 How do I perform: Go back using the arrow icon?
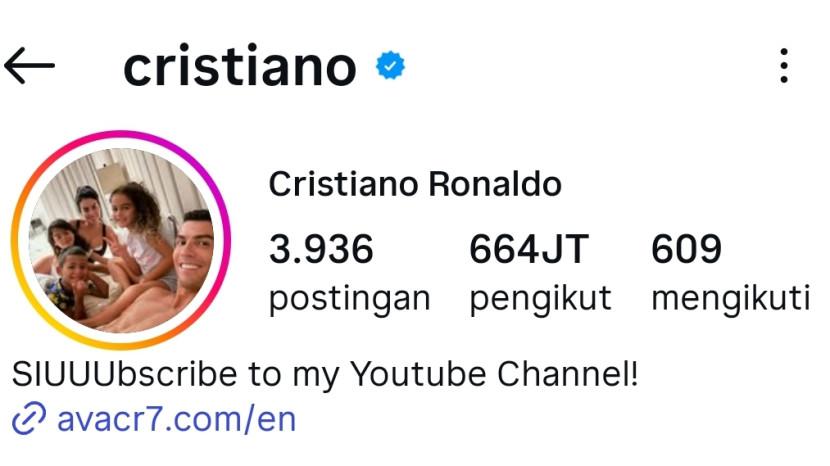(29, 66)
